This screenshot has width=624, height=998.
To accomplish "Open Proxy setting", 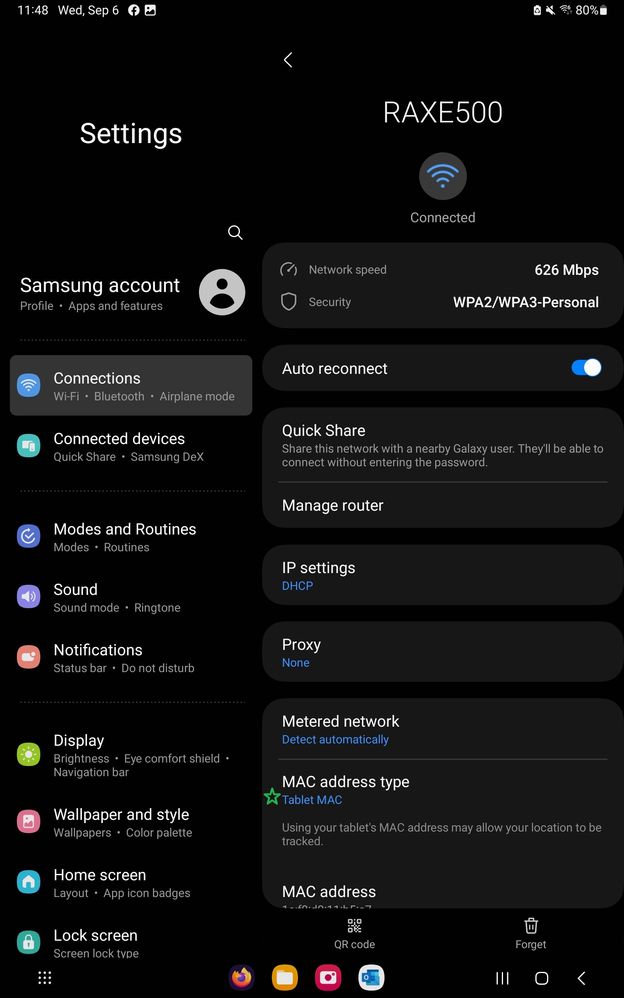I will click(442, 652).
